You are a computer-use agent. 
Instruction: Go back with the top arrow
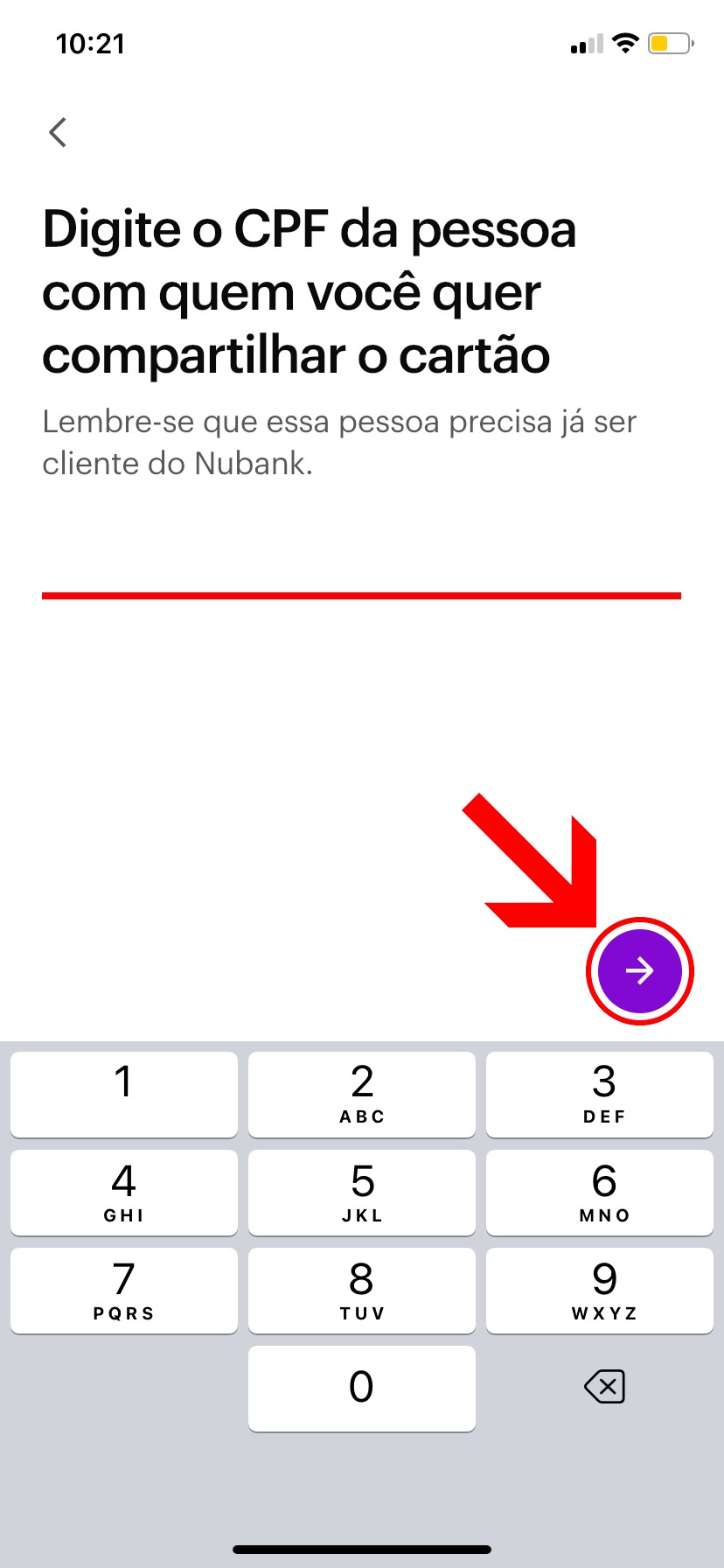click(58, 132)
